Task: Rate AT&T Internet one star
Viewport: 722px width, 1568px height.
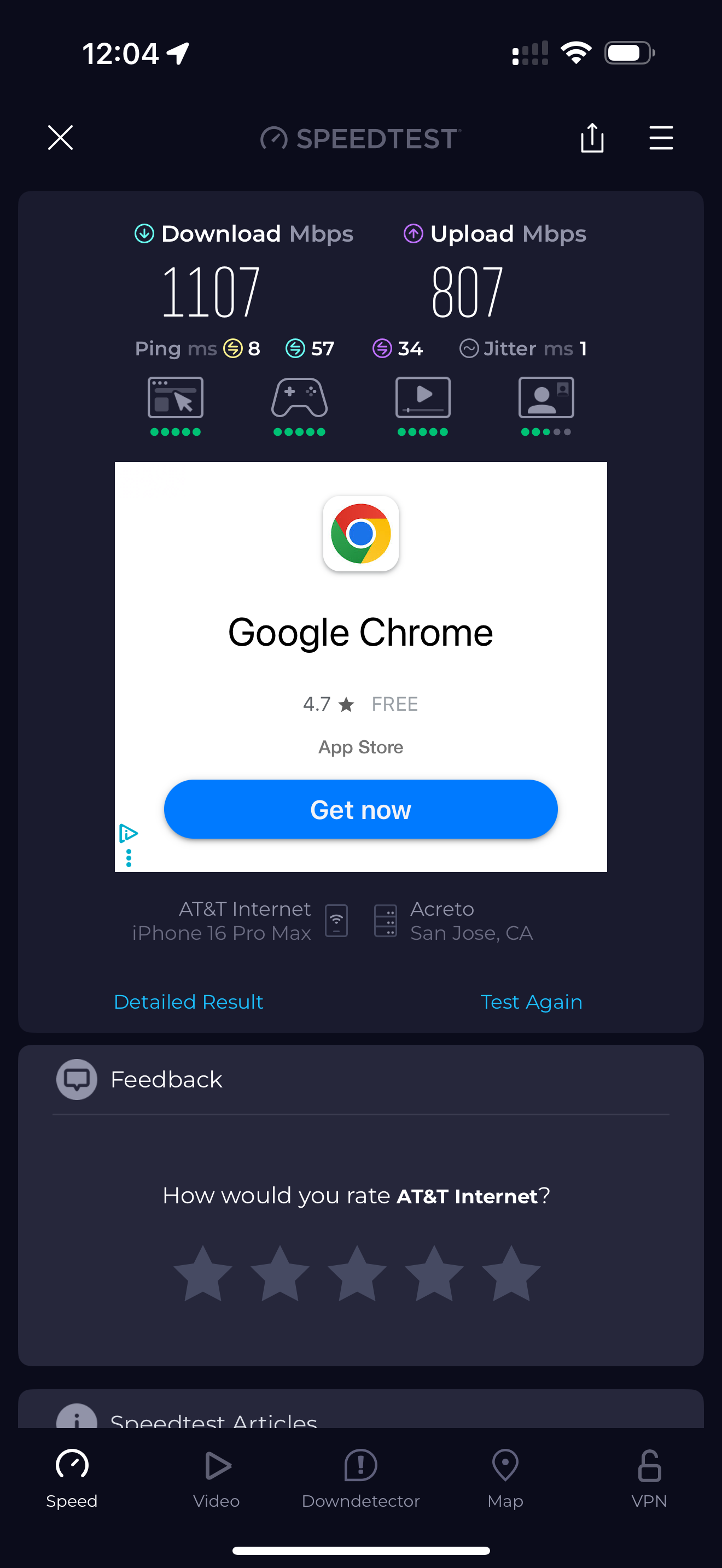Action: pyautogui.click(x=203, y=1273)
